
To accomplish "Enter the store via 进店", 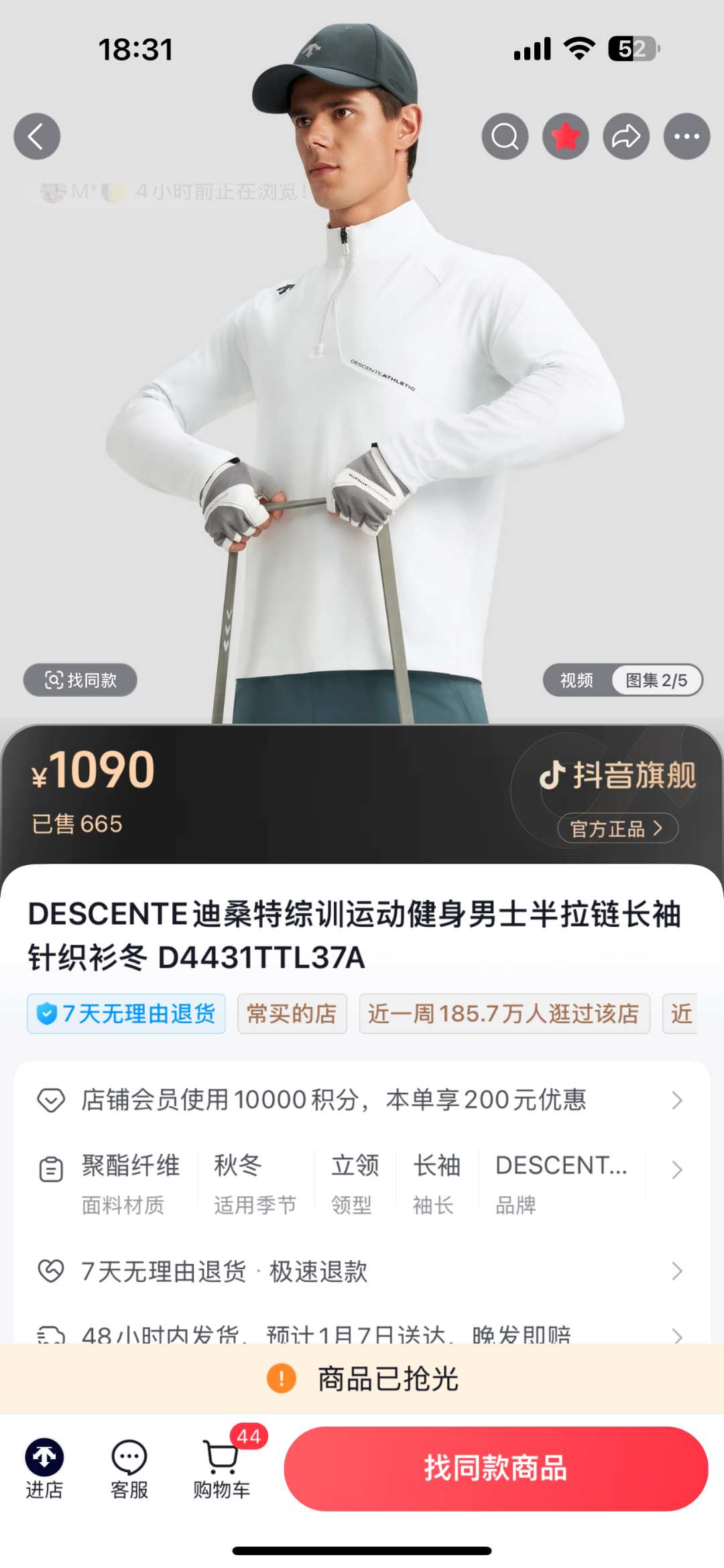I will click(x=44, y=1468).
